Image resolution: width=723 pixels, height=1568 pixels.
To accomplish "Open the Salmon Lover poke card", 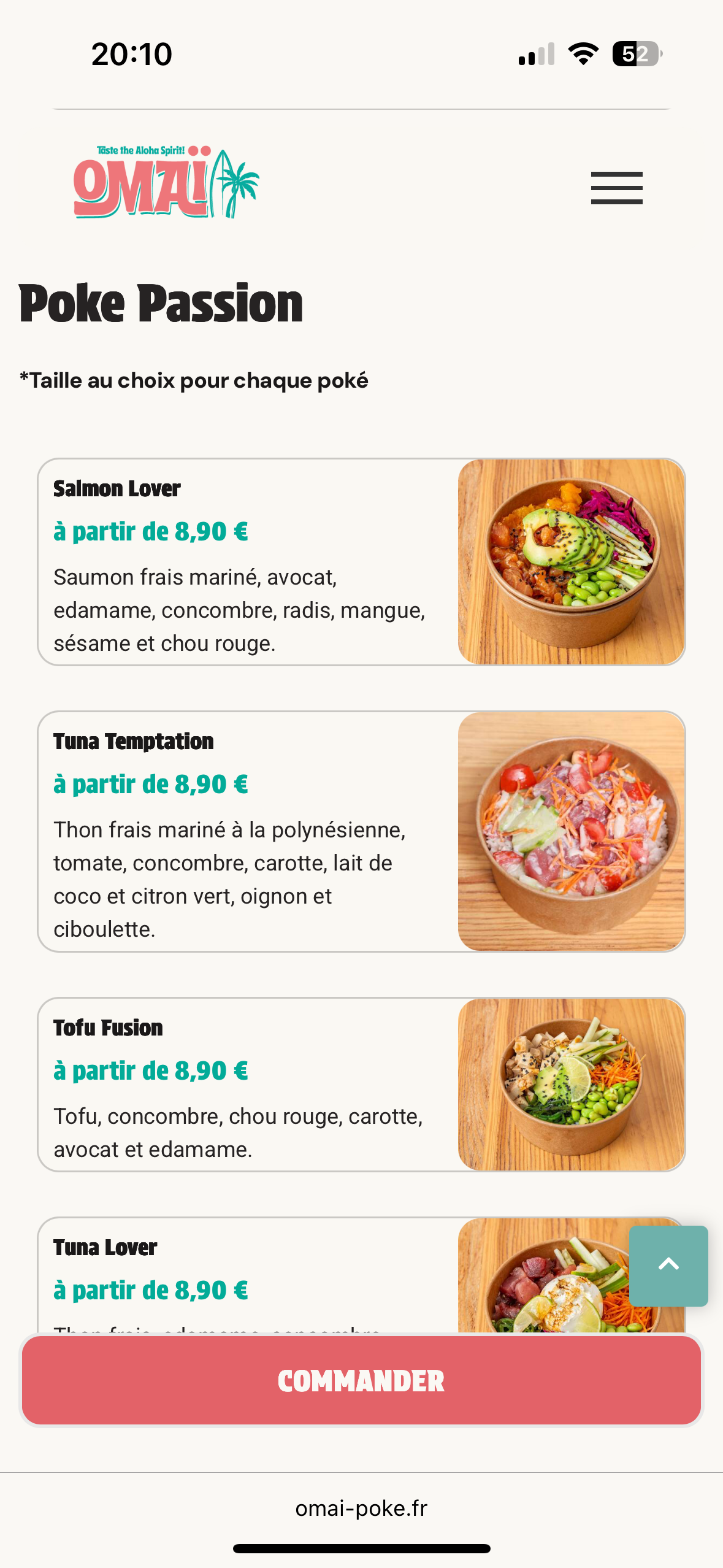I will [361, 562].
